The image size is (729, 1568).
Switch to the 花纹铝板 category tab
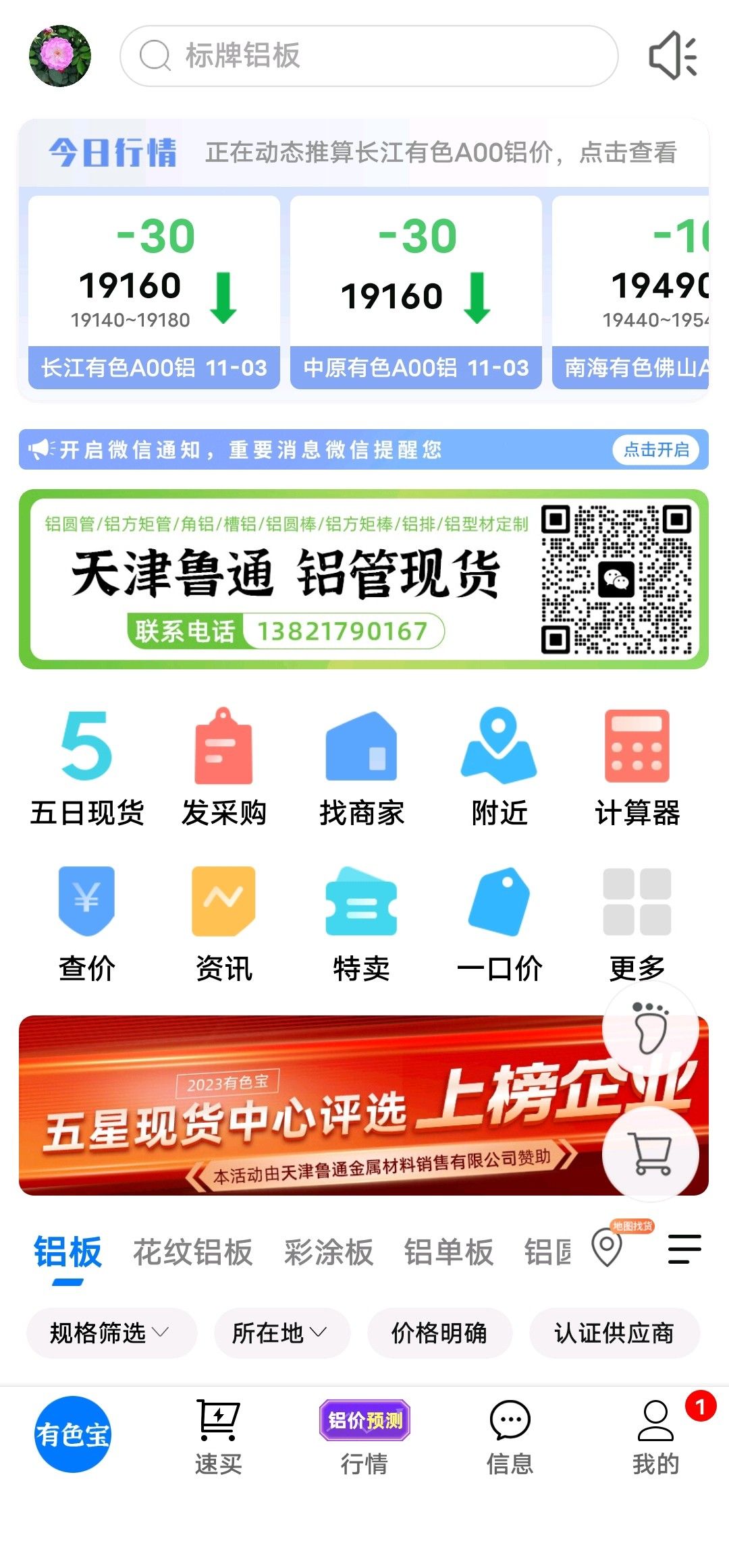[x=193, y=1252]
